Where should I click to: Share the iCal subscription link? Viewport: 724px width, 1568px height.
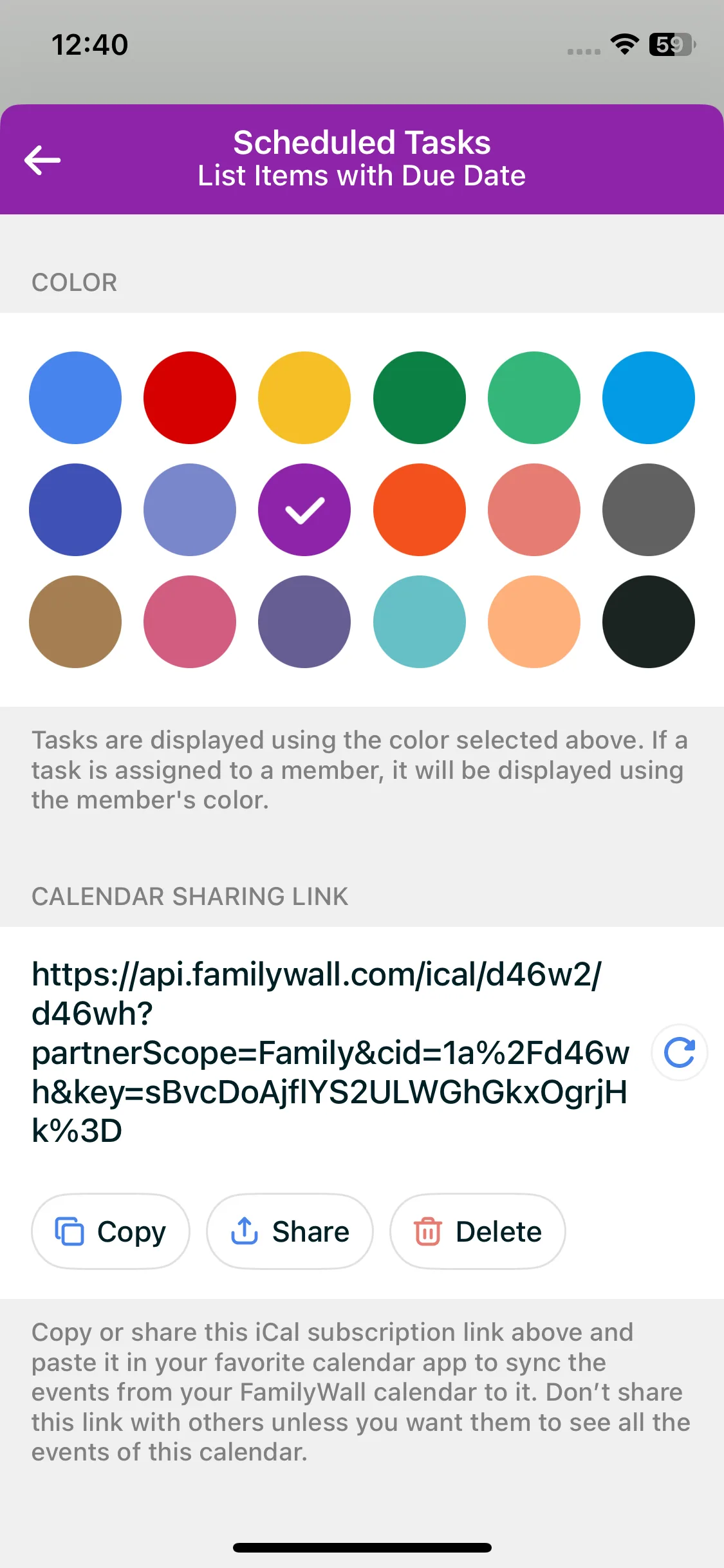(289, 1231)
